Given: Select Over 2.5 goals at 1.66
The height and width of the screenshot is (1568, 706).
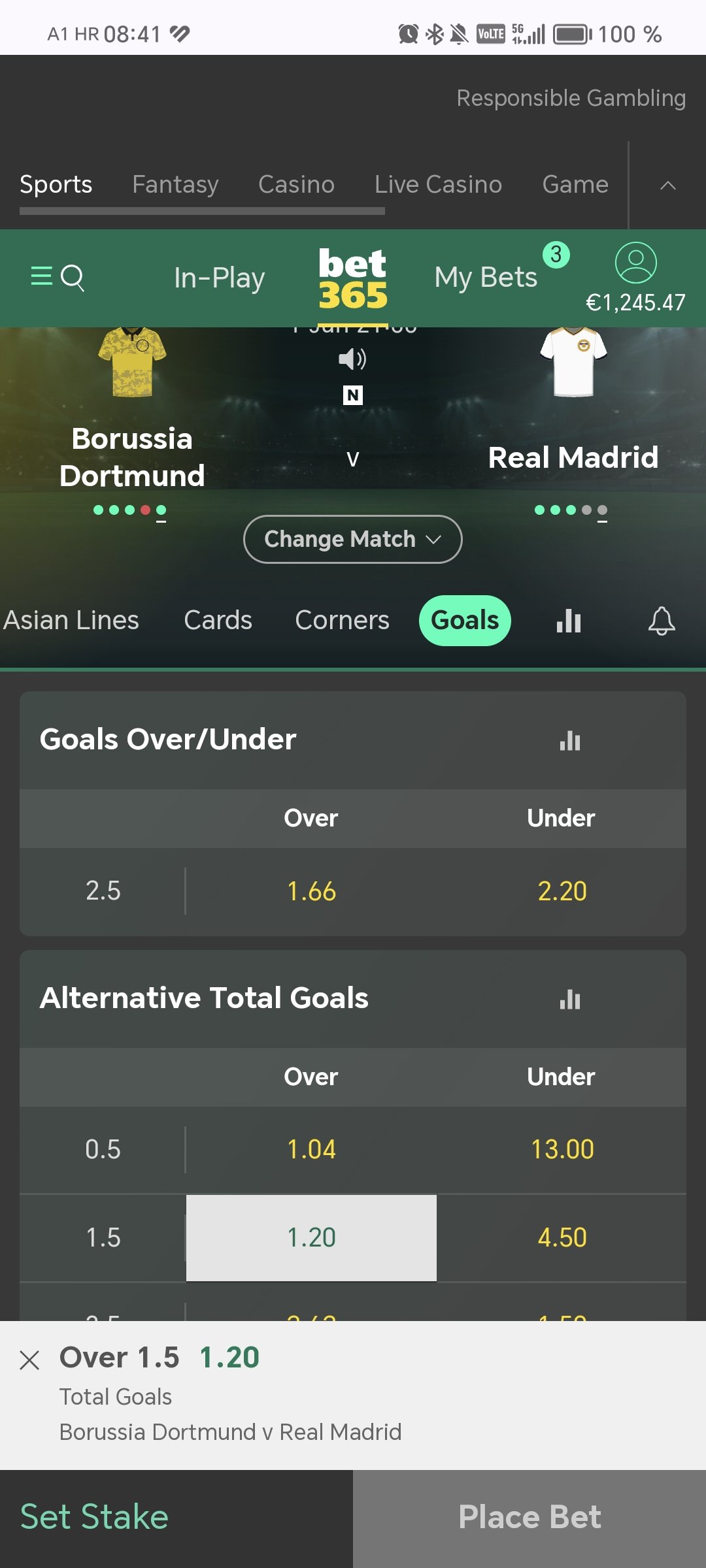Looking at the screenshot, I should [x=311, y=891].
